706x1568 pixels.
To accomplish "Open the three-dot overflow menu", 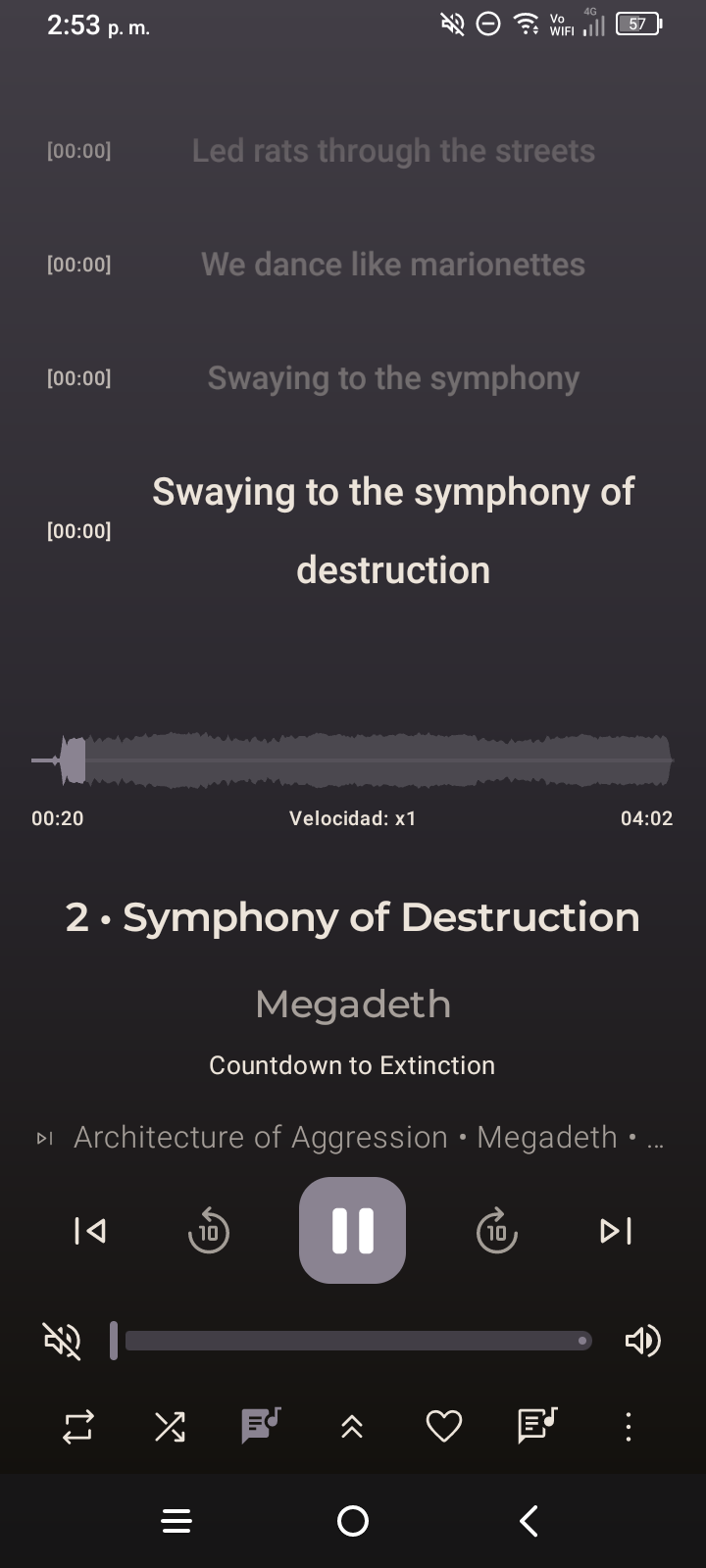I will click(x=629, y=1426).
